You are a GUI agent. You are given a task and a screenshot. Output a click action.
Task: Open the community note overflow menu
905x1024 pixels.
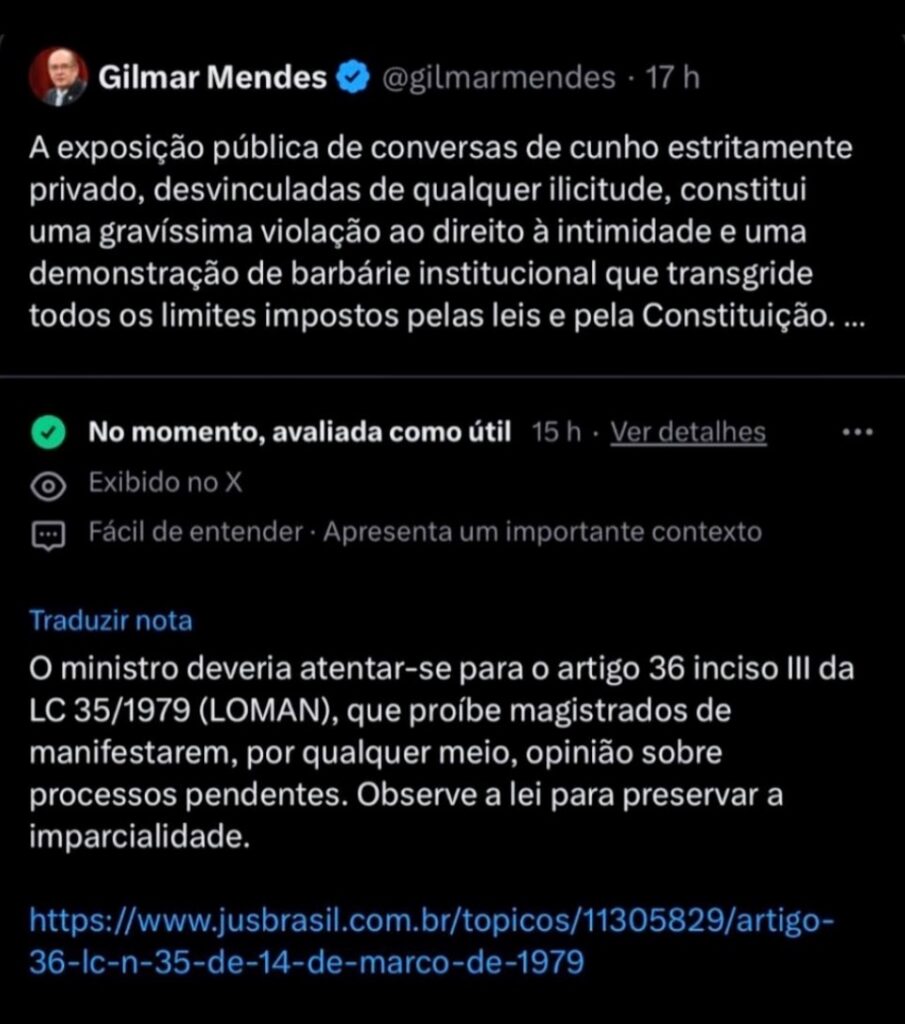click(859, 432)
